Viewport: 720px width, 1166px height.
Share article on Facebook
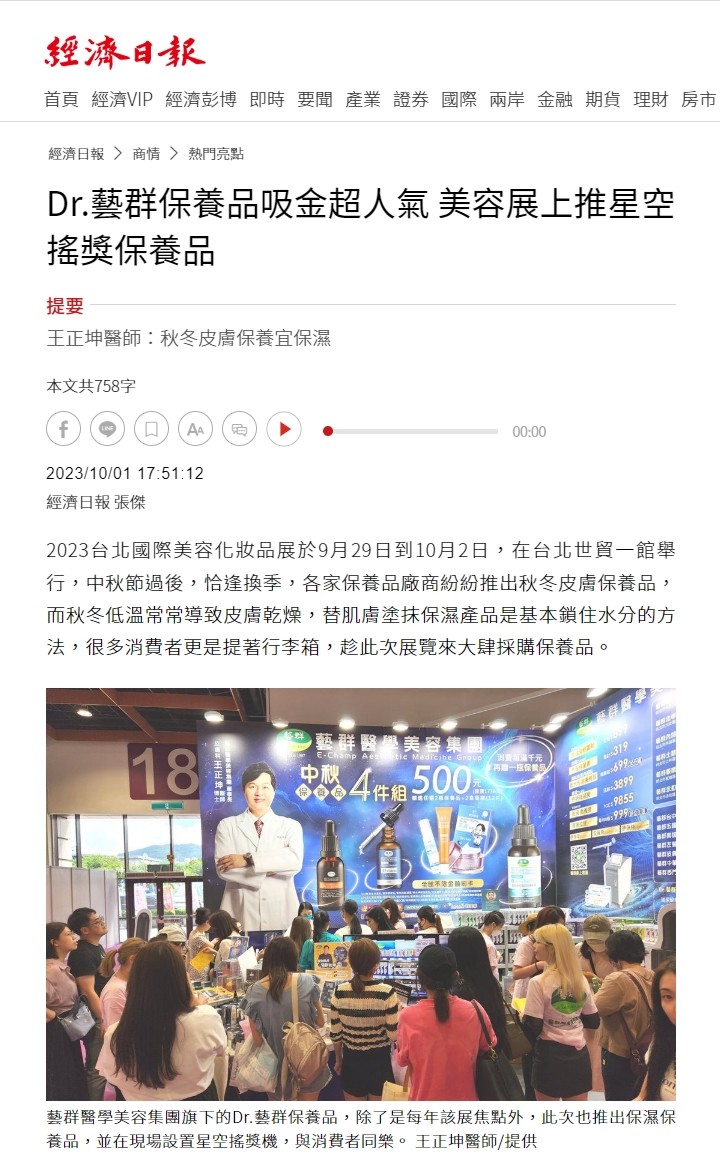[63, 430]
